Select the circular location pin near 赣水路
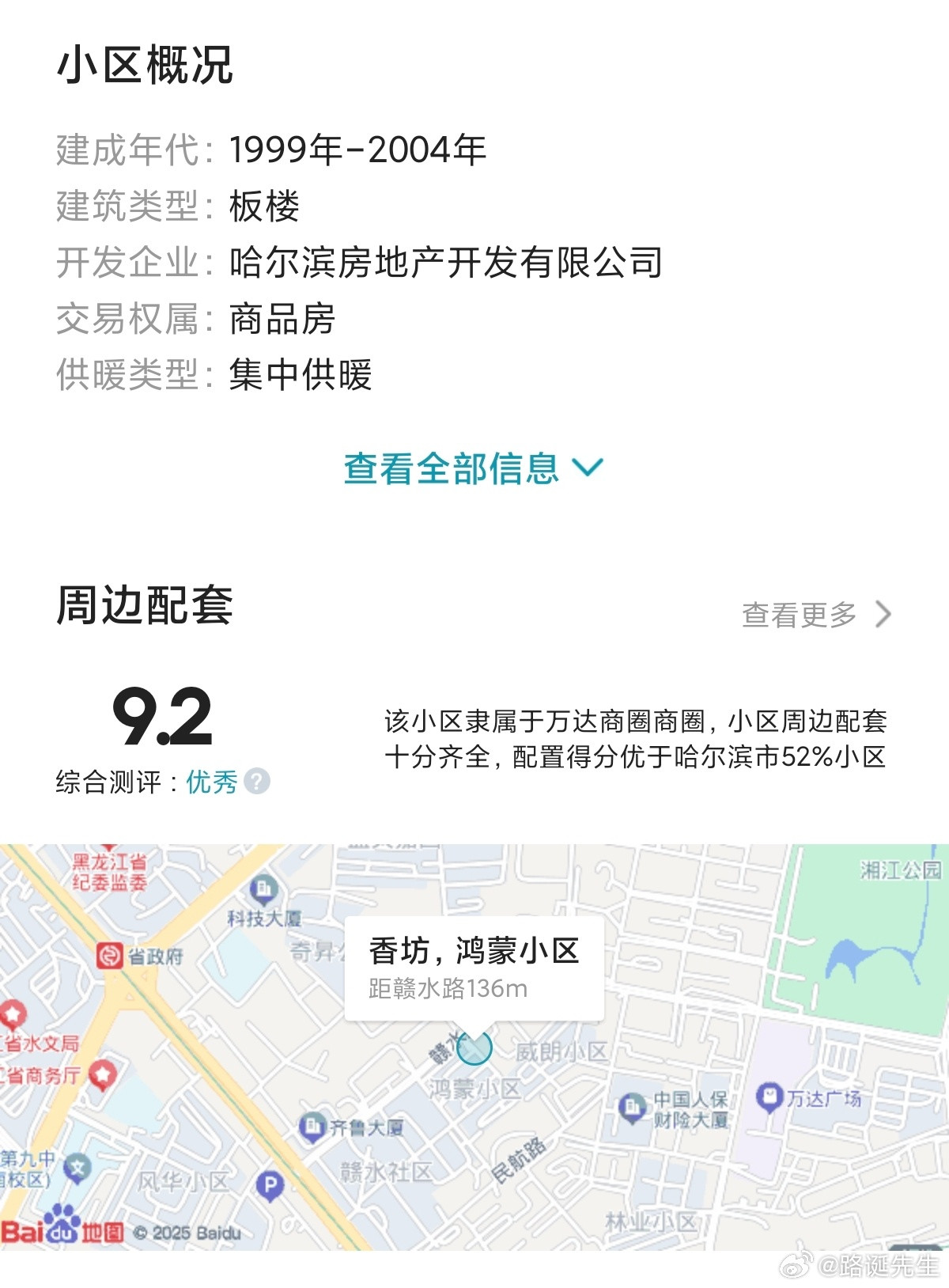Screen dimensions: 949x1288 (475, 1051)
